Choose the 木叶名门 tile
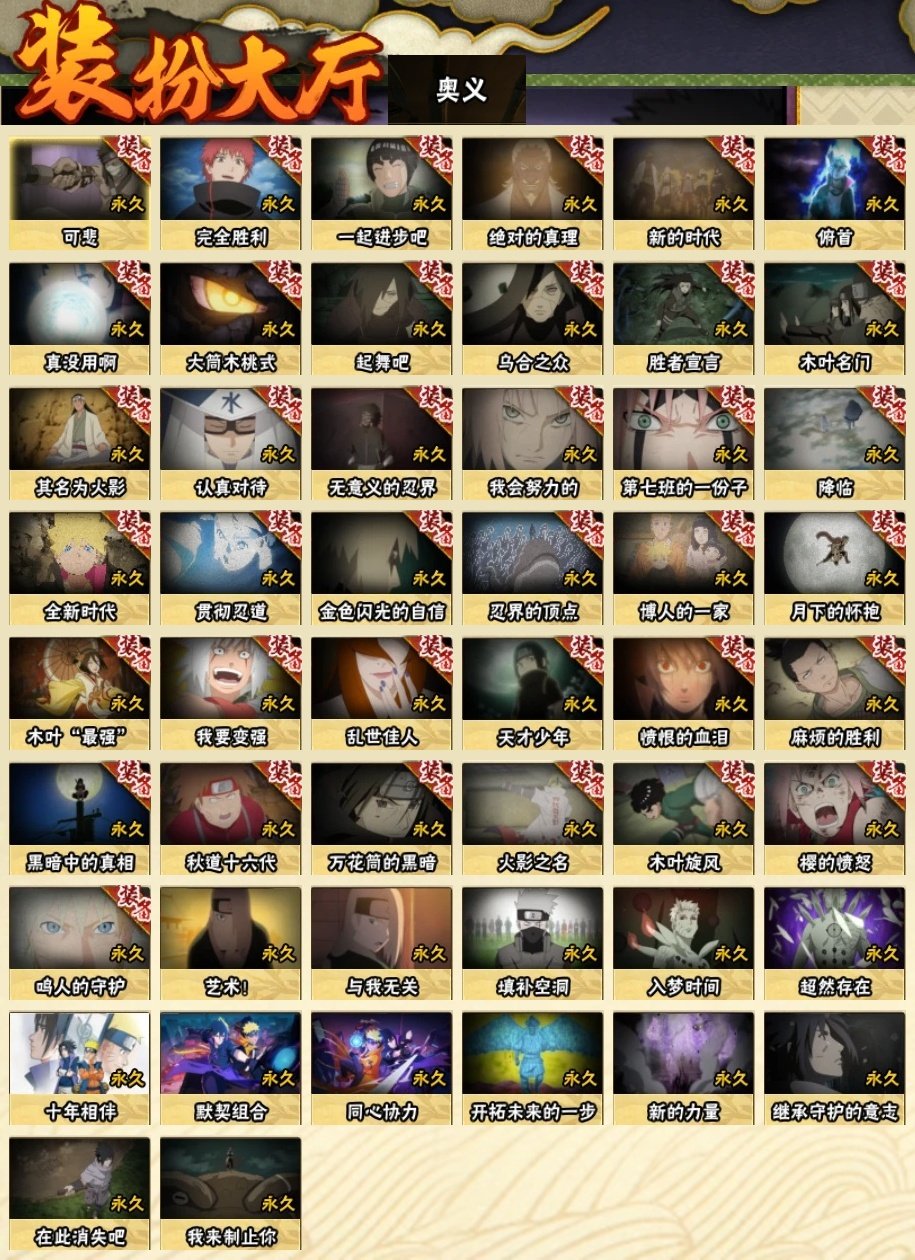Viewport: 915px width, 1260px height. click(x=834, y=319)
